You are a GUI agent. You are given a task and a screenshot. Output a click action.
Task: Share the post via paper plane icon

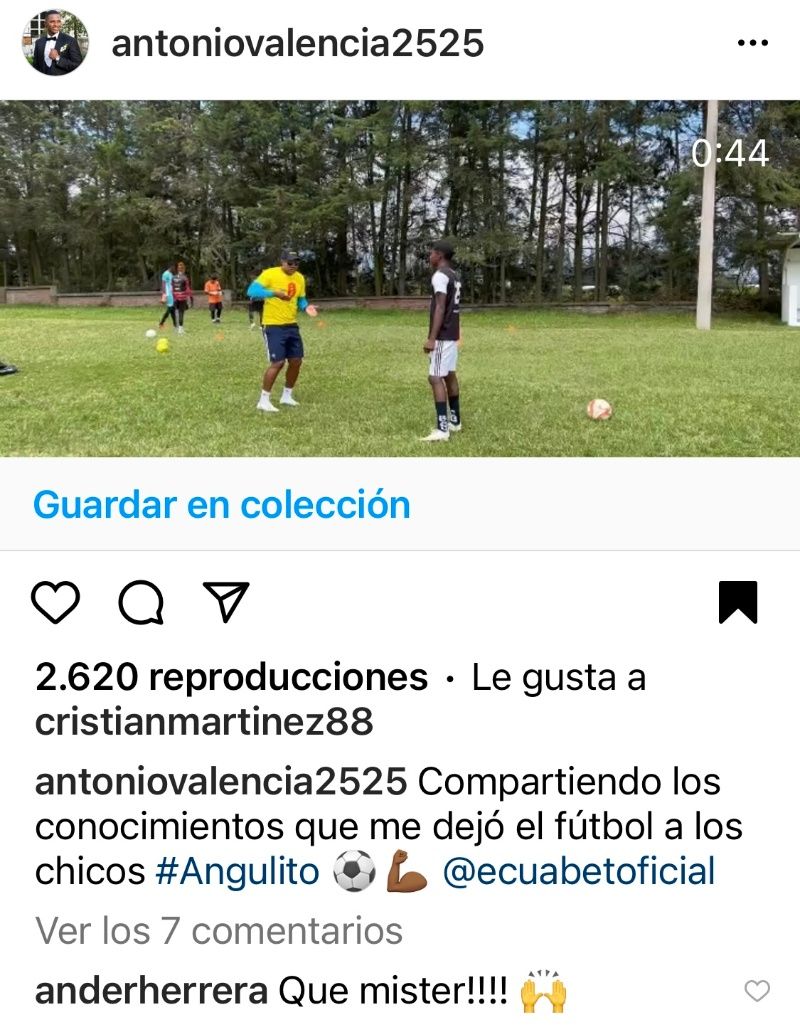tap(225, 602)
